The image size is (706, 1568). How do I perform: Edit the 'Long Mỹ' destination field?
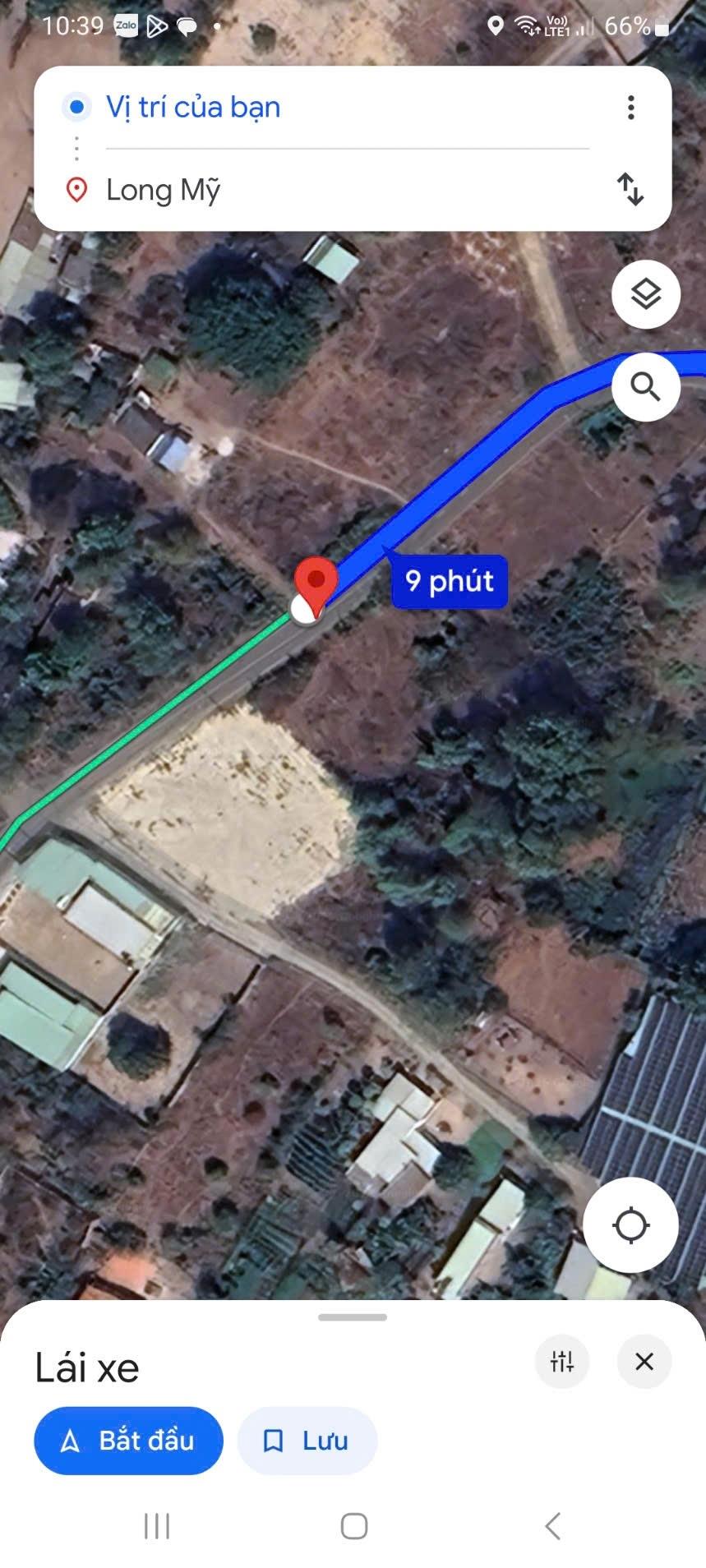point(164,191)
